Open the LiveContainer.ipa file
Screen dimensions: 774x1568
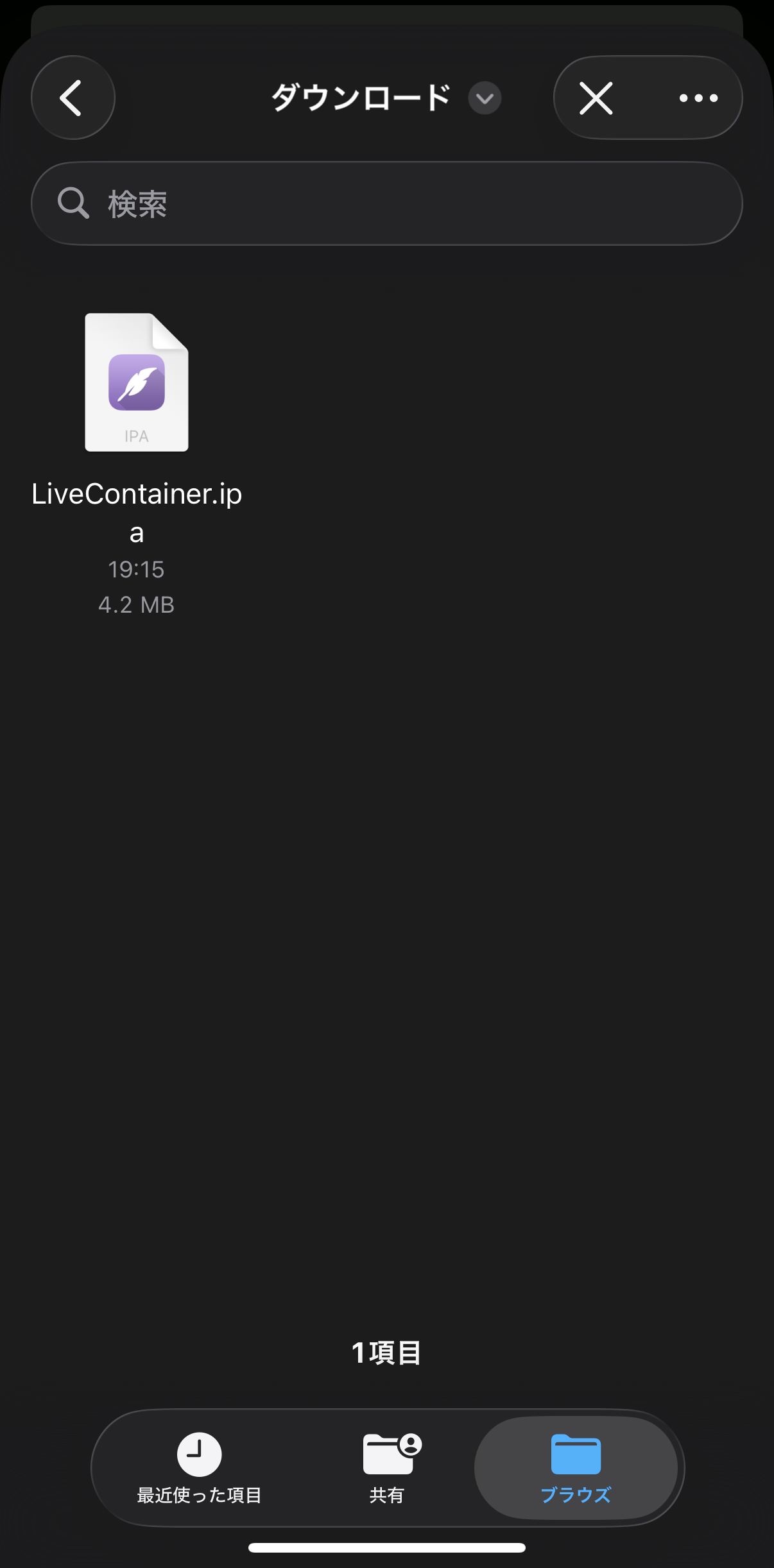(x=137, y=383)
